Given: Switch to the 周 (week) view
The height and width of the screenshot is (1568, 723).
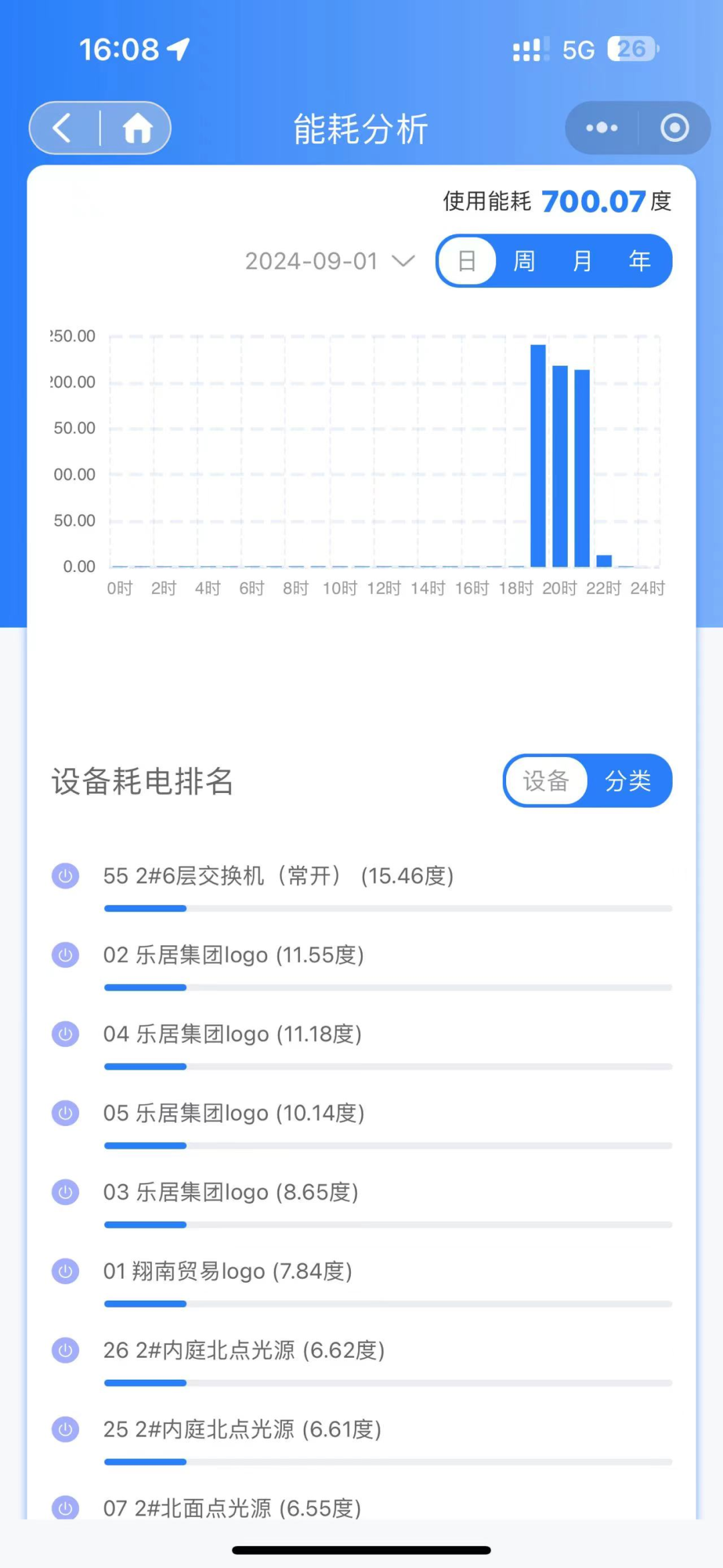Looking at the screenshot, I should click(524, 261).
